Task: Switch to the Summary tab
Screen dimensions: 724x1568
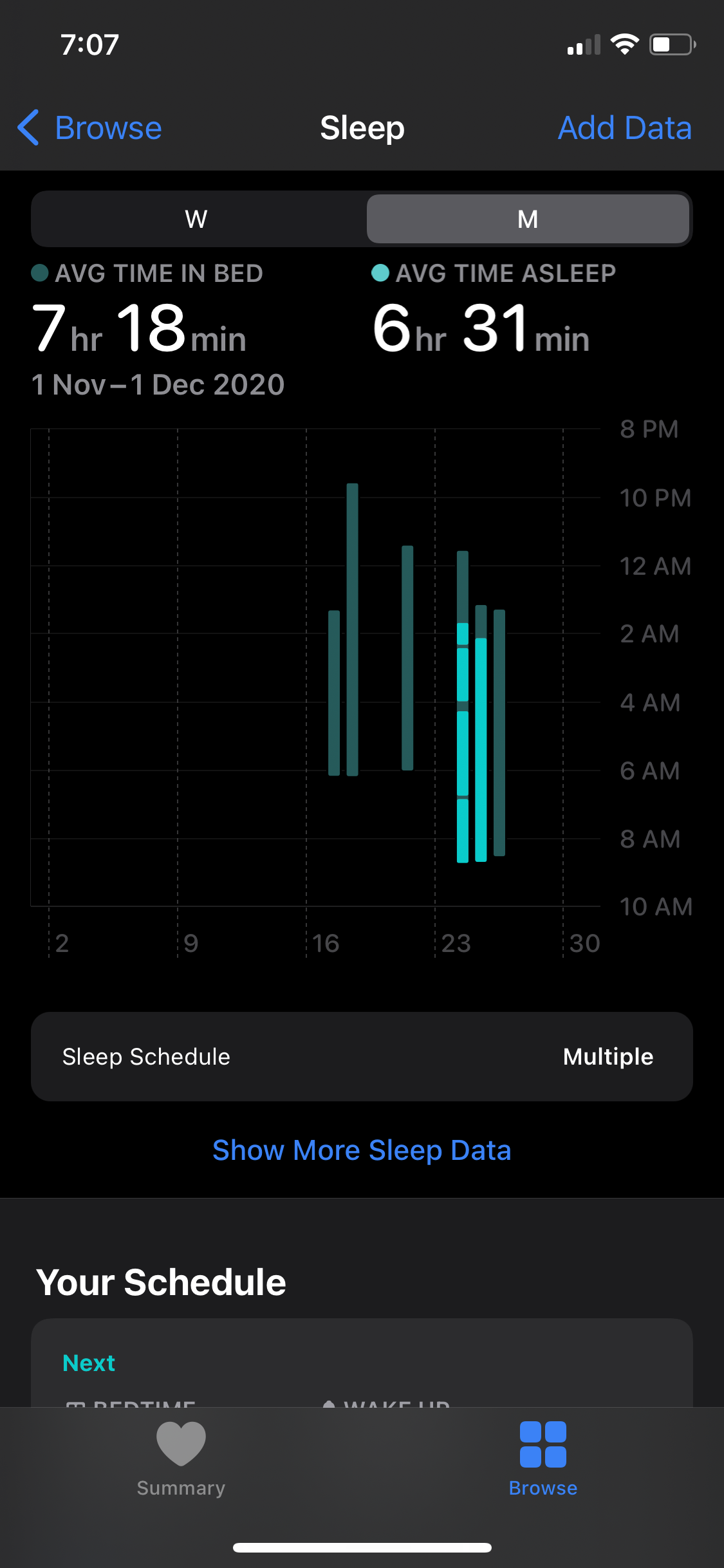Action: point(181,1459)
